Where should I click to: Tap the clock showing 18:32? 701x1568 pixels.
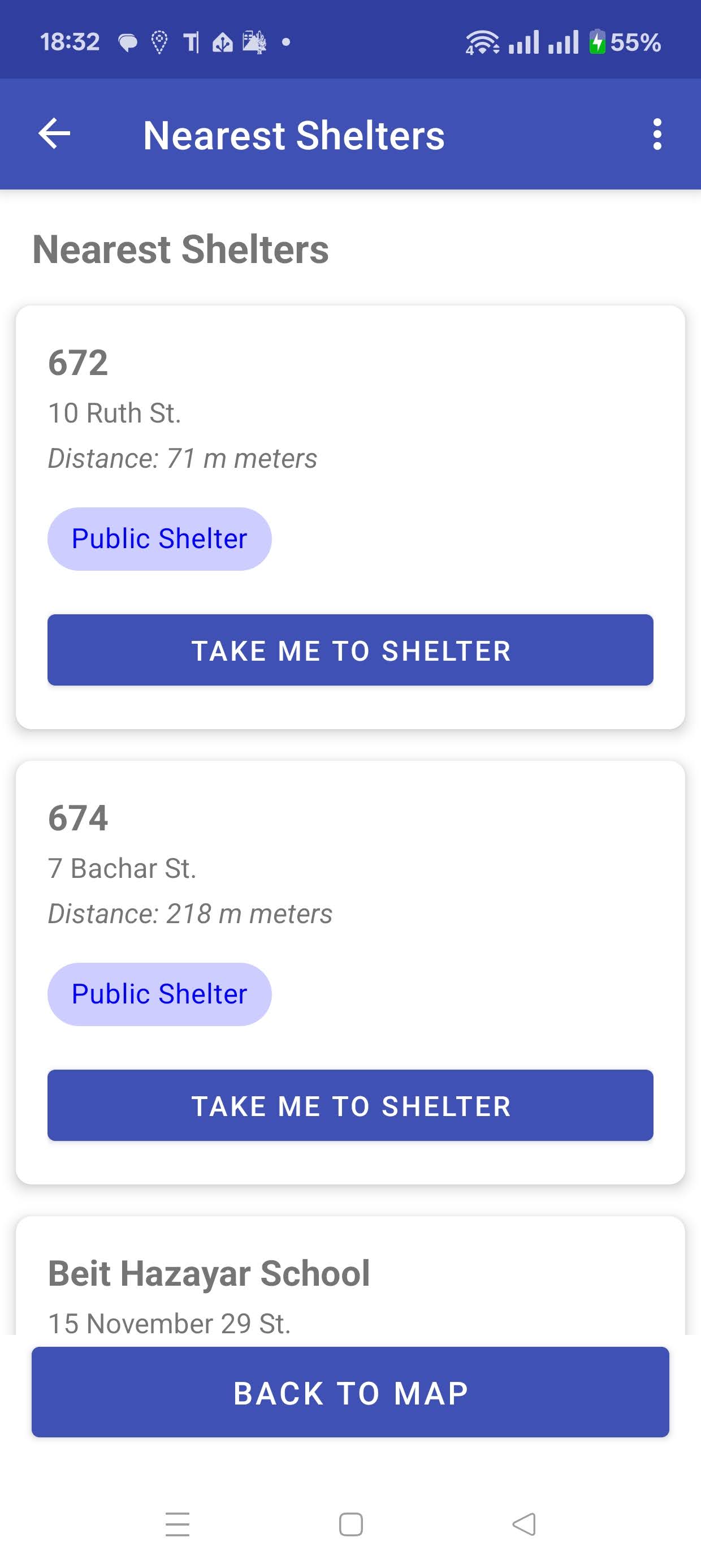point(71,40)
